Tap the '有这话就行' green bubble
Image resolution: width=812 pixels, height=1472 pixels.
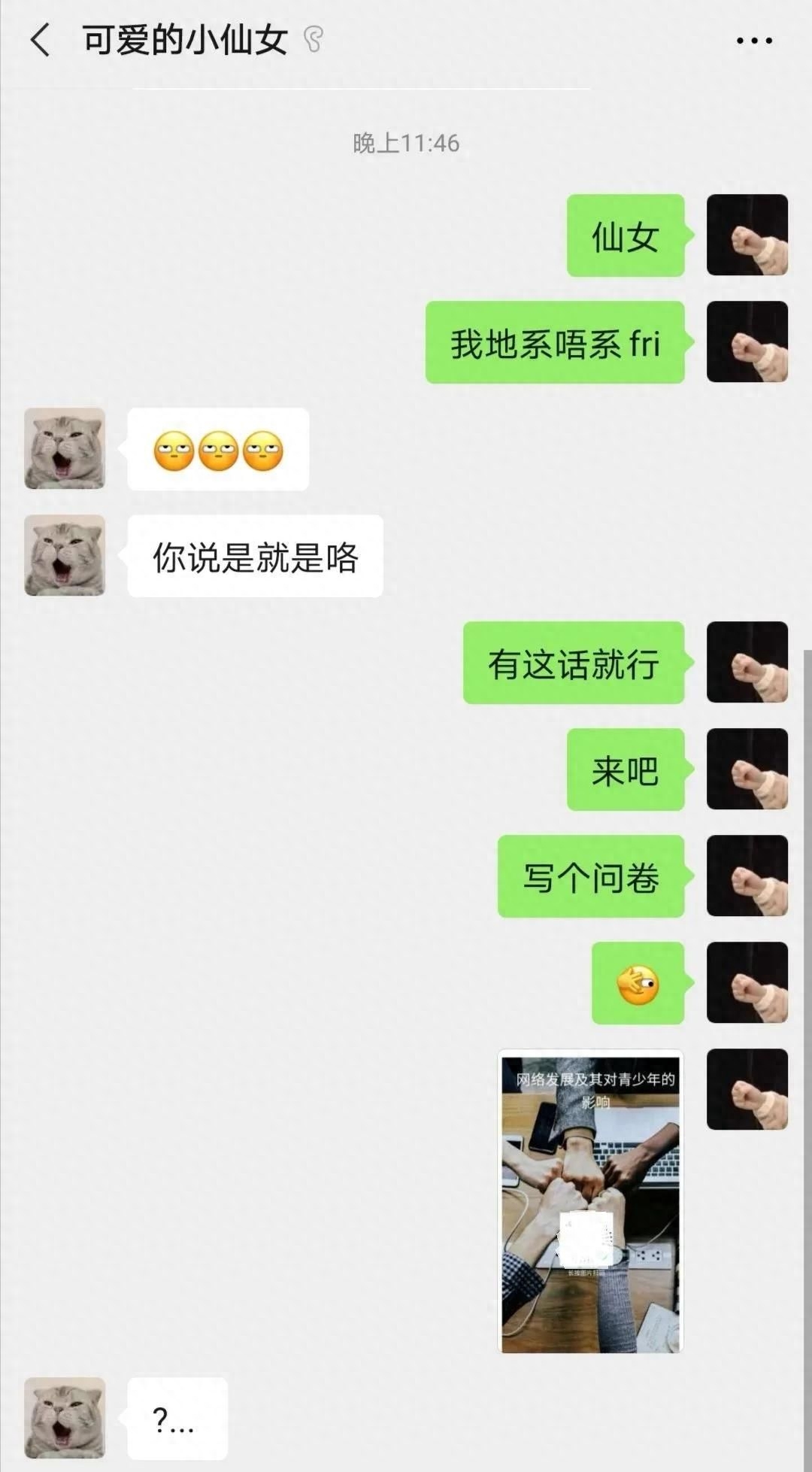pyautogui.click(x=573, y=664)
